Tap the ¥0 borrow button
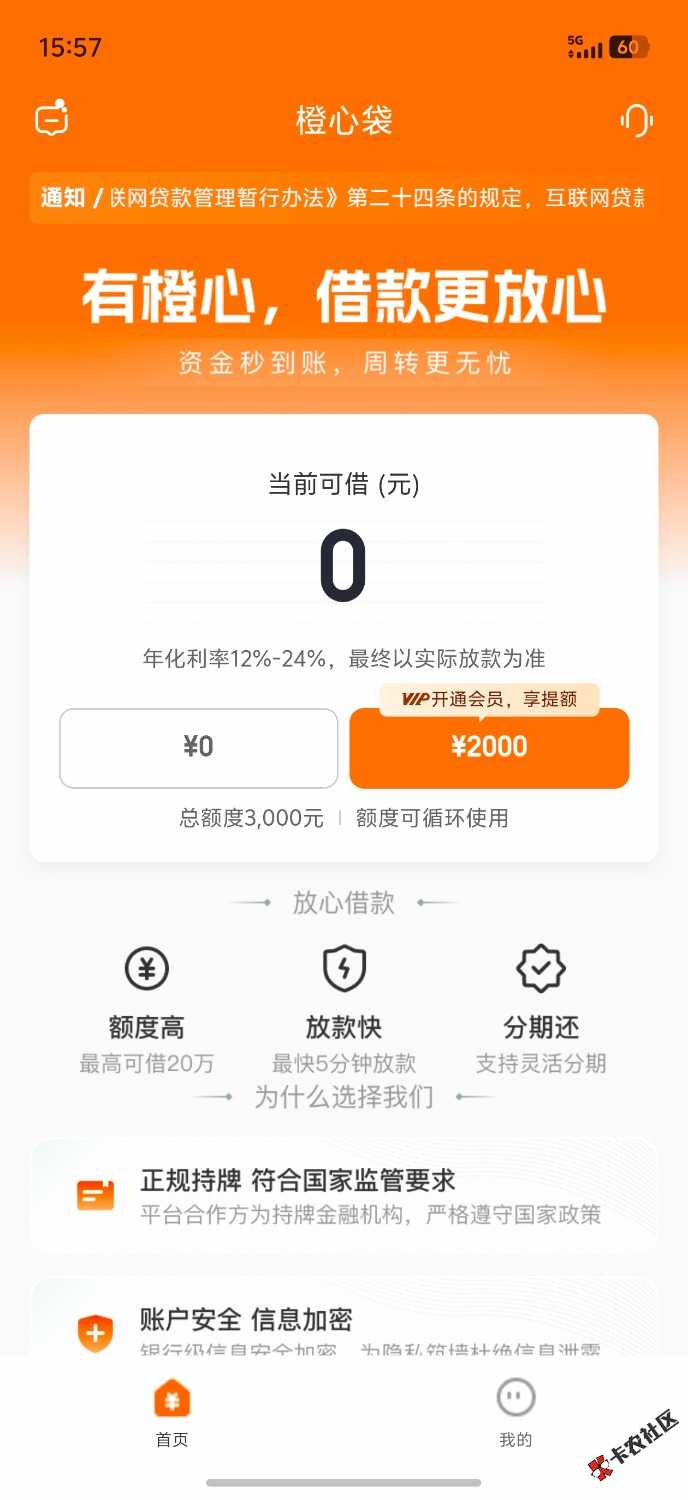688x1500 pixels. [199, 748]
